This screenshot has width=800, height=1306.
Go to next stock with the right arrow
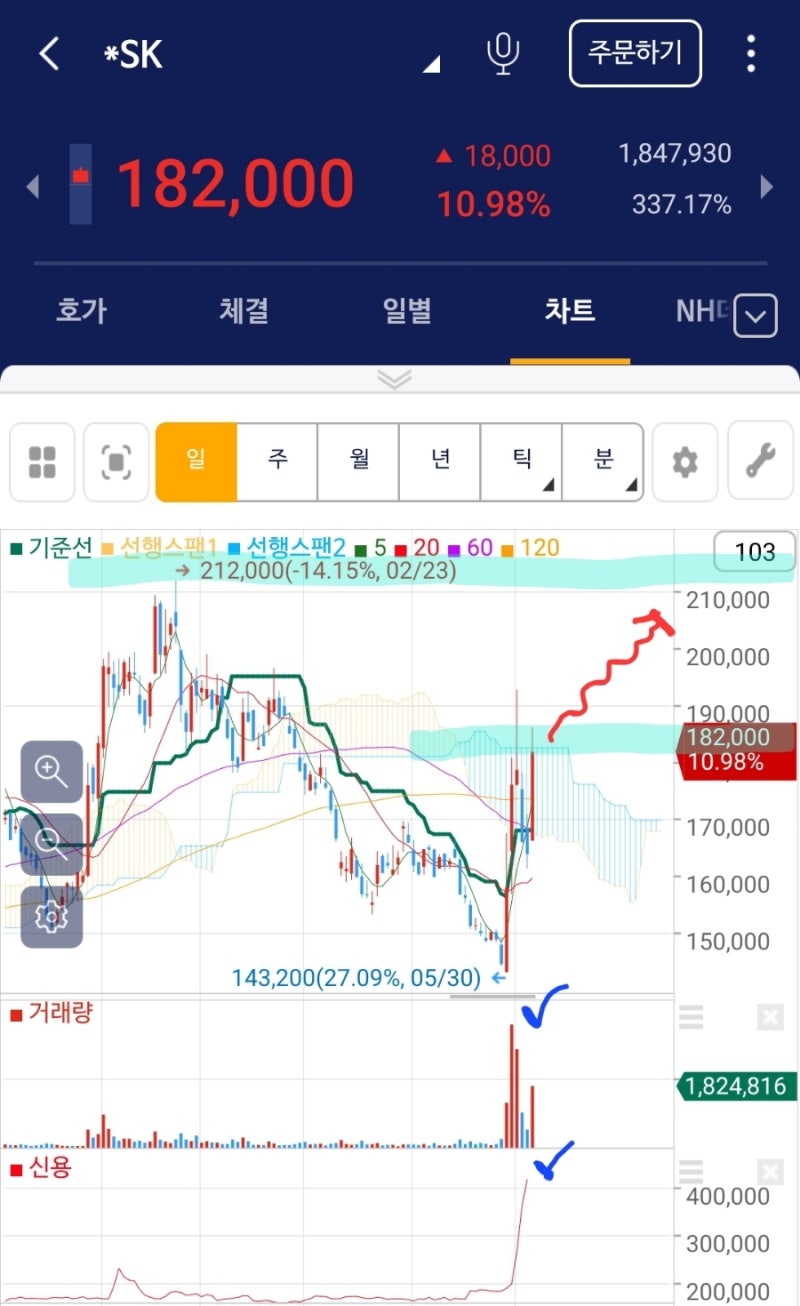tap(768, 186)
